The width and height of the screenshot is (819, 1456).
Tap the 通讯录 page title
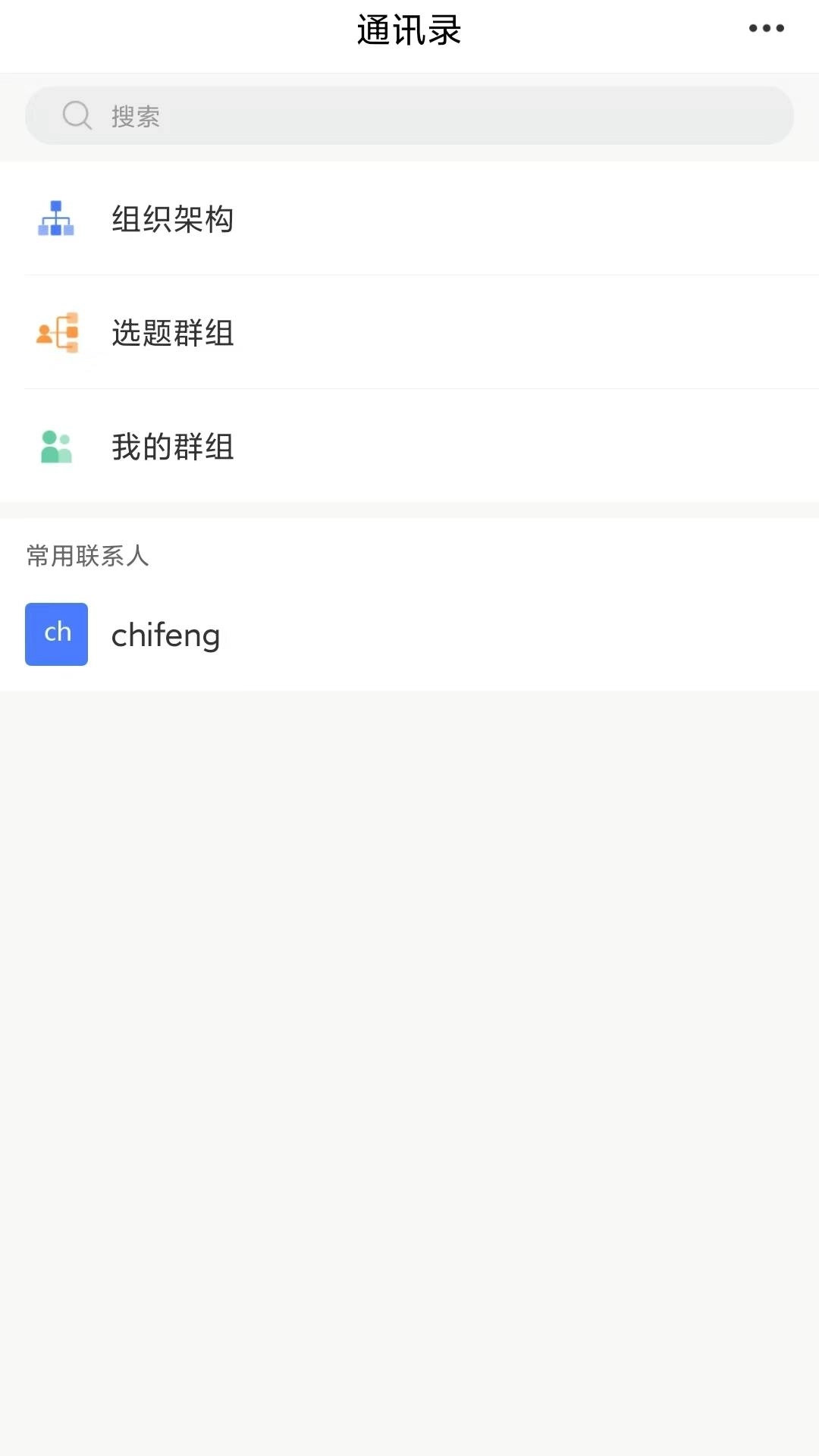[x=409, y=30]
